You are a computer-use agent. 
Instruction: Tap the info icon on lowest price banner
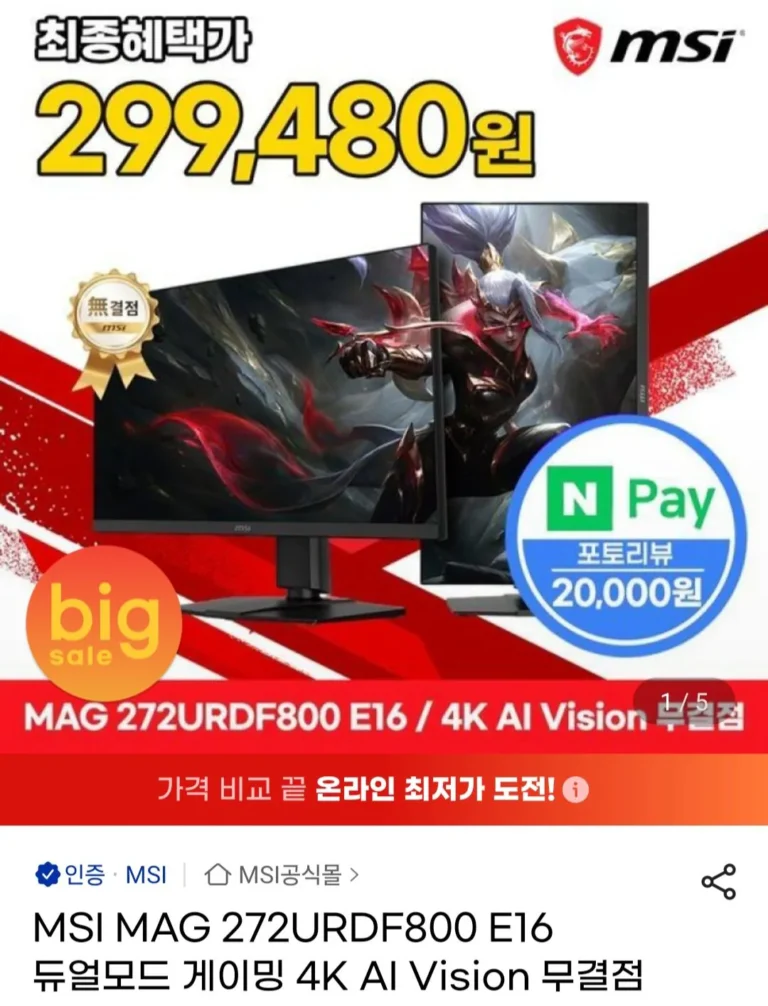(576, 791)
